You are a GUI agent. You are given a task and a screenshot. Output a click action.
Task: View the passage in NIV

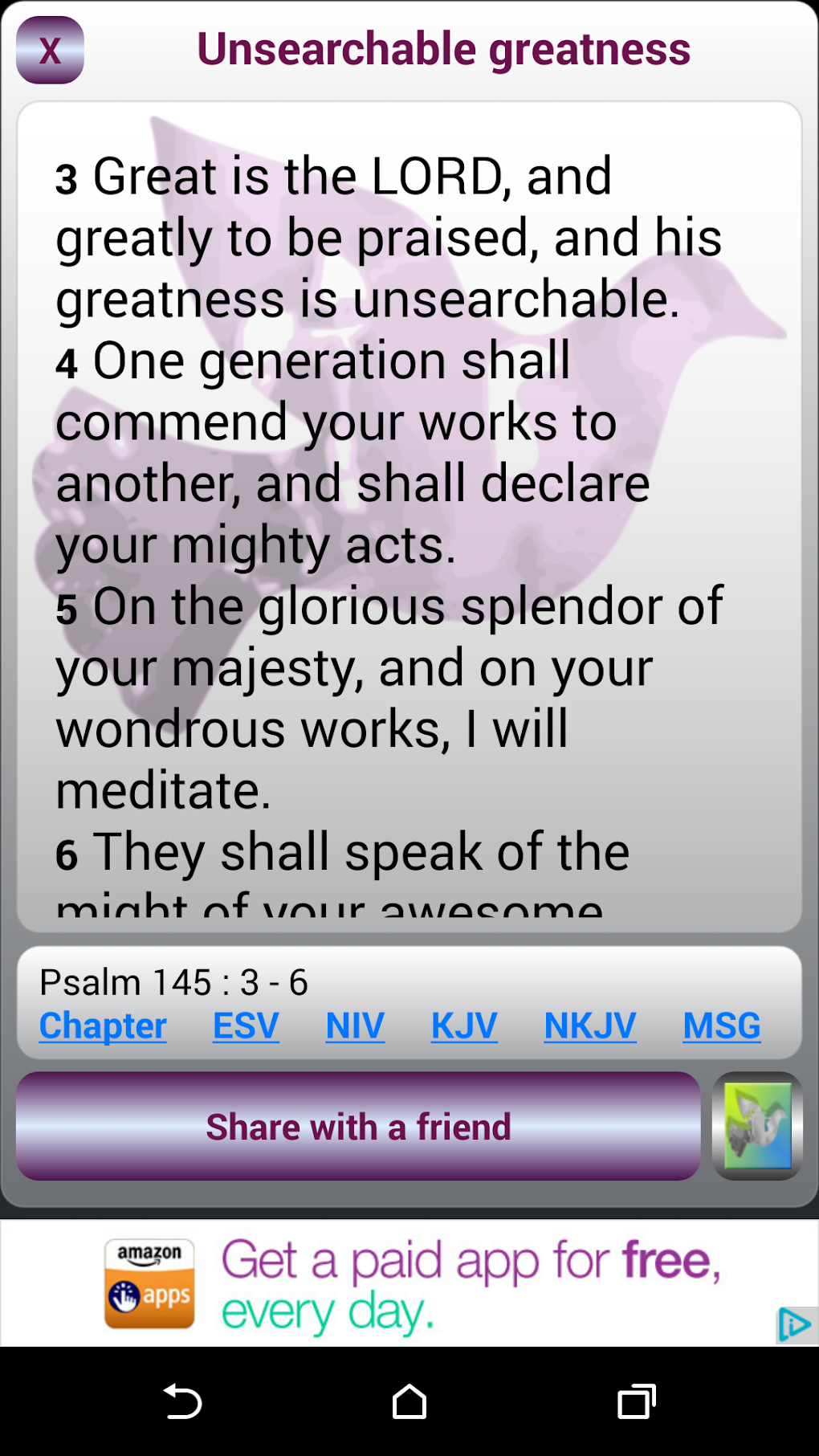(355, 1026)
